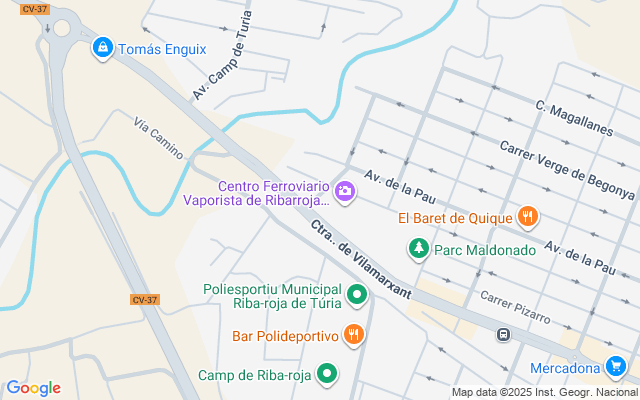Select El Baret de Quique restaurant pin

pyautogui.click(x=528, y=217)
